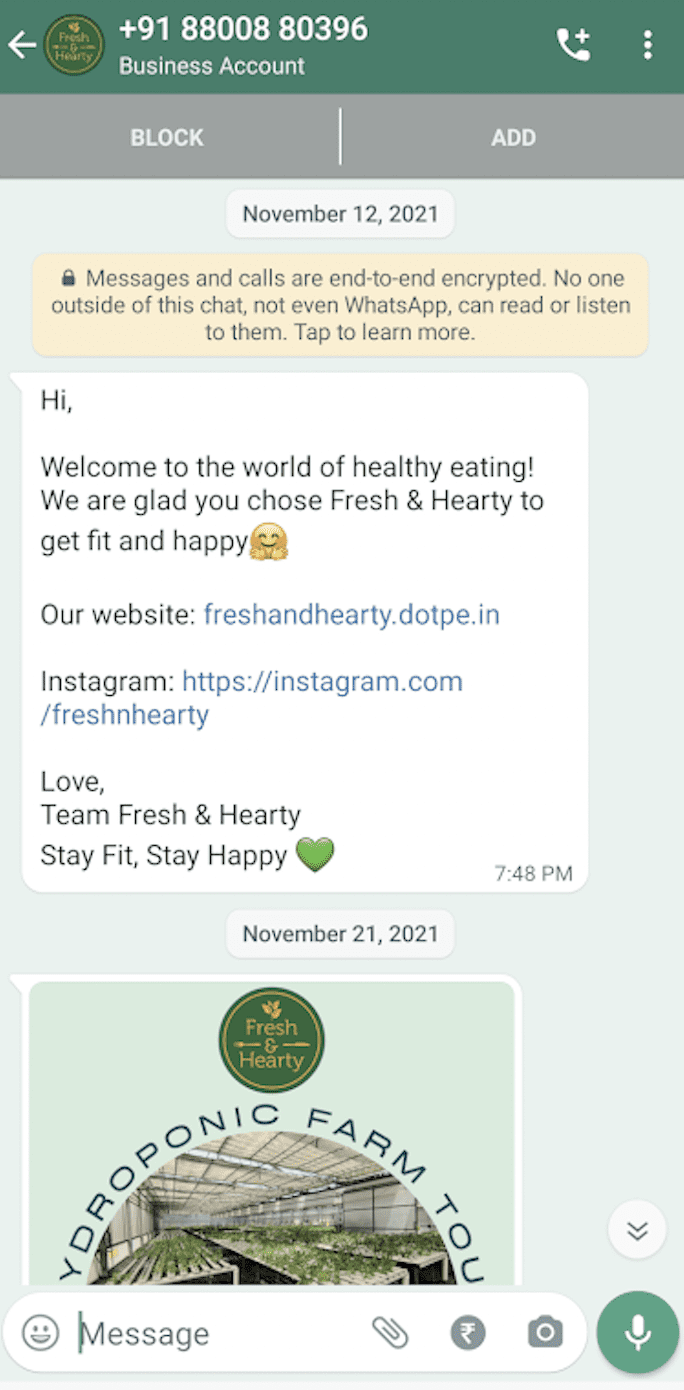Attach a file to the chat

tap(390, 1332)
